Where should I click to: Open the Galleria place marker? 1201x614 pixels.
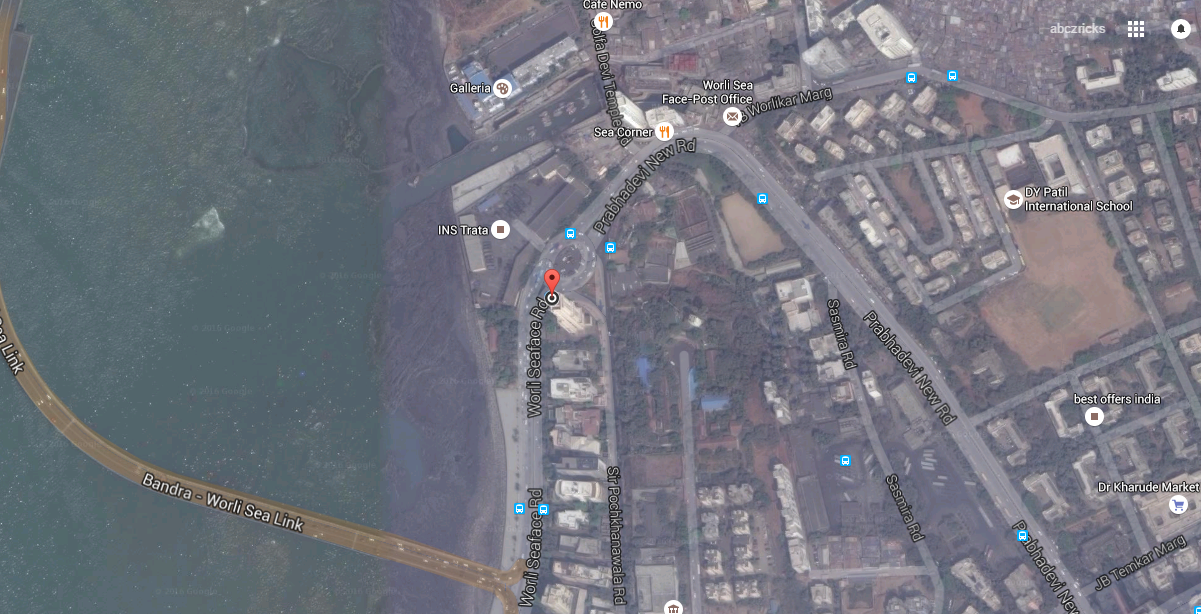(502, 88)
